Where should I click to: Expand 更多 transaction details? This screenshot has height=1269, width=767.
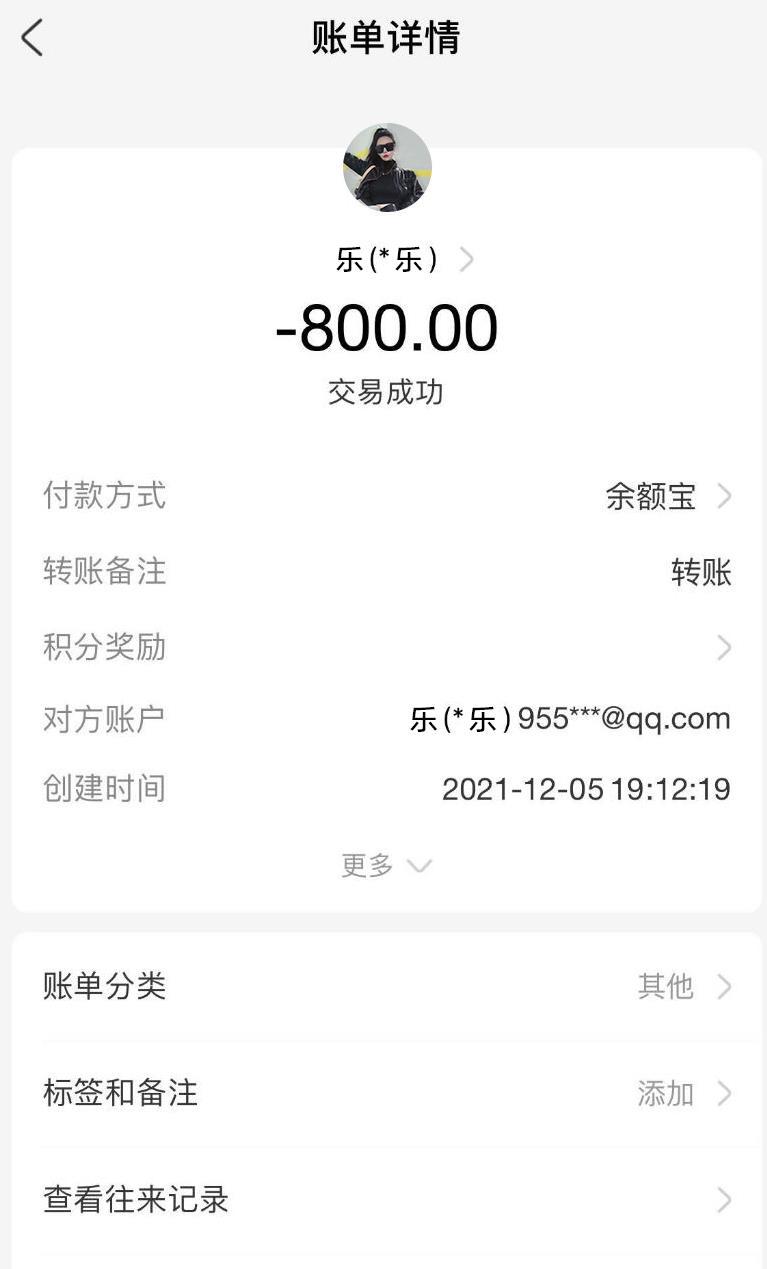tap(386, 865)
